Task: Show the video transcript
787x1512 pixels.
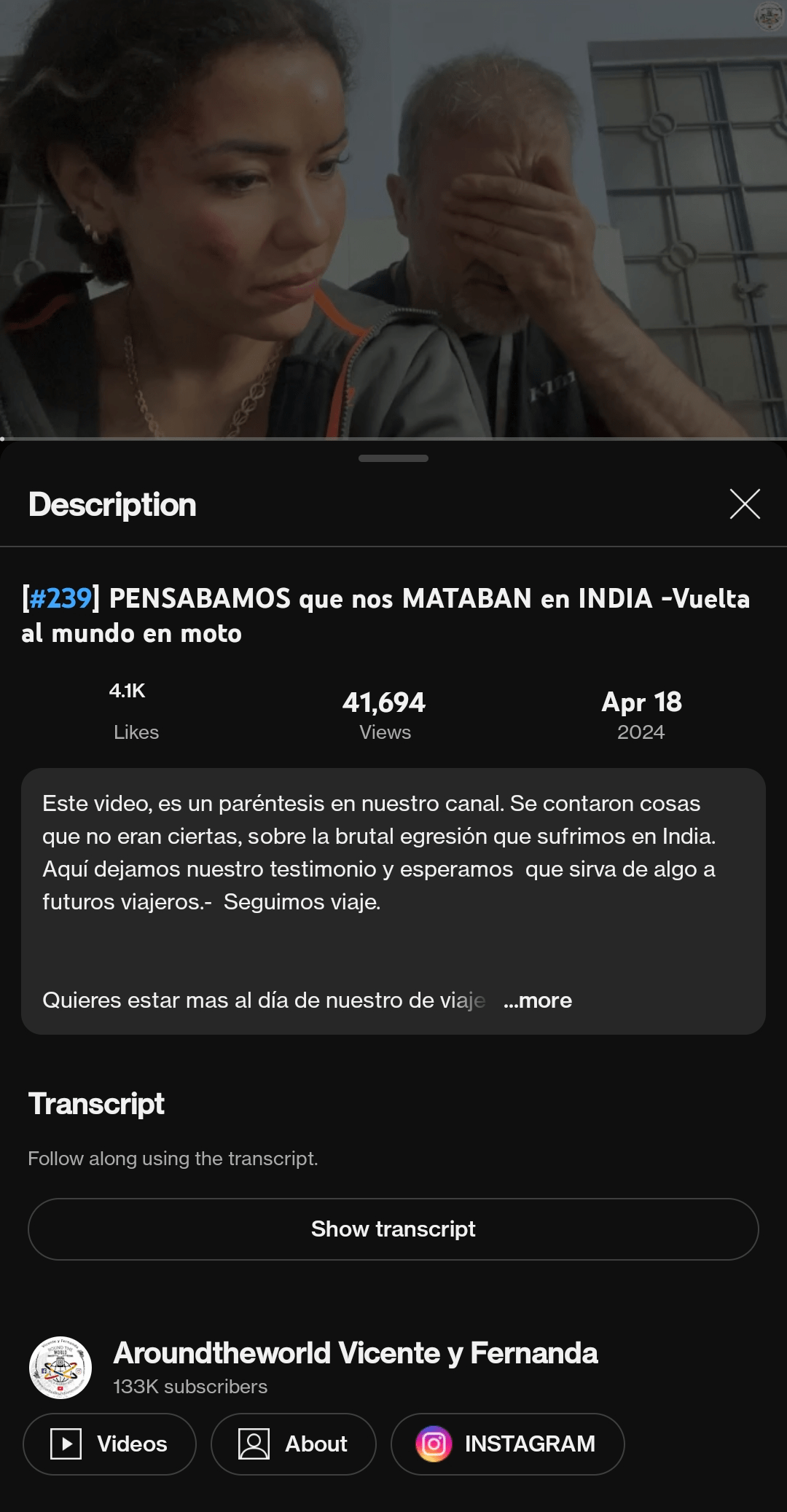Action: coord(393,1229)
